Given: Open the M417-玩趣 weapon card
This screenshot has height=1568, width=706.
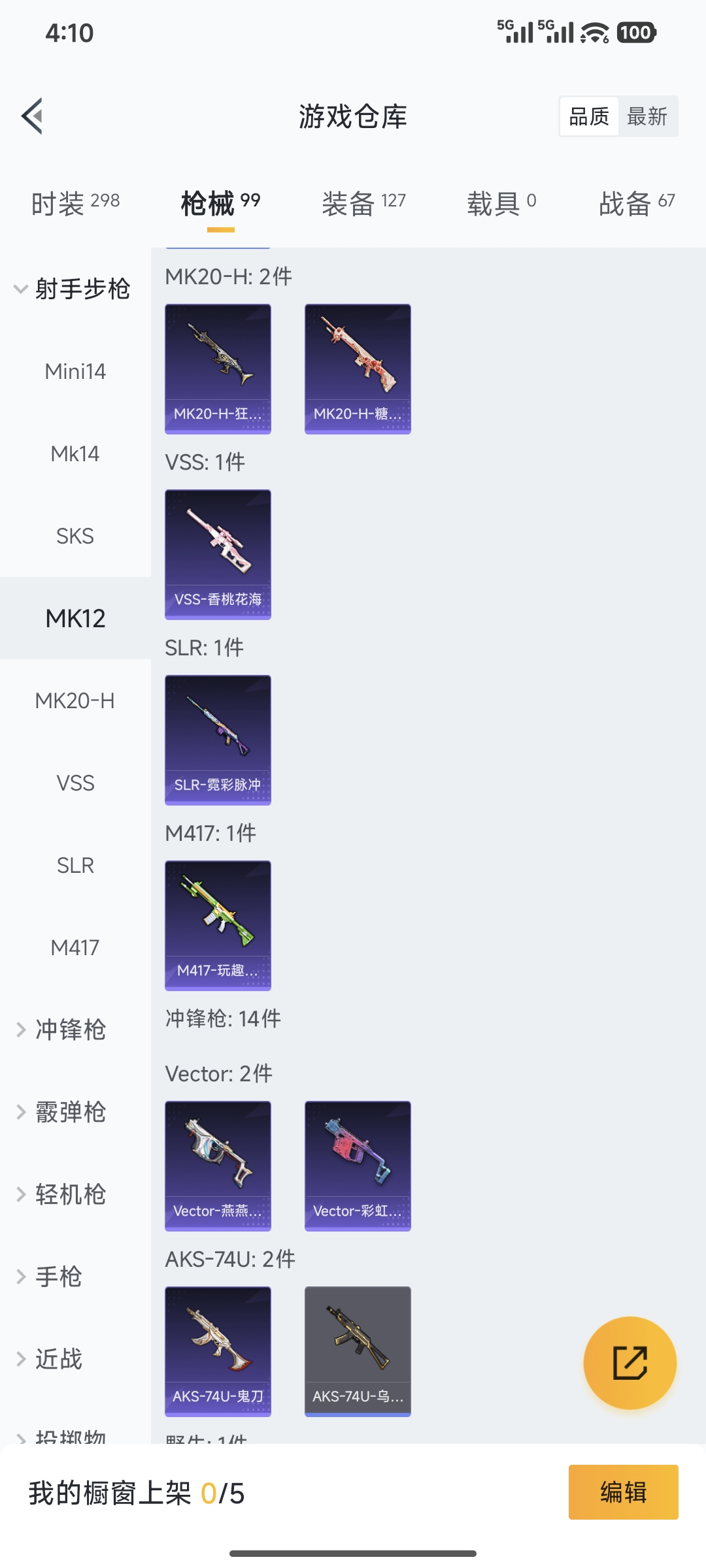Looking at the screenshot, I should point(218,924).
